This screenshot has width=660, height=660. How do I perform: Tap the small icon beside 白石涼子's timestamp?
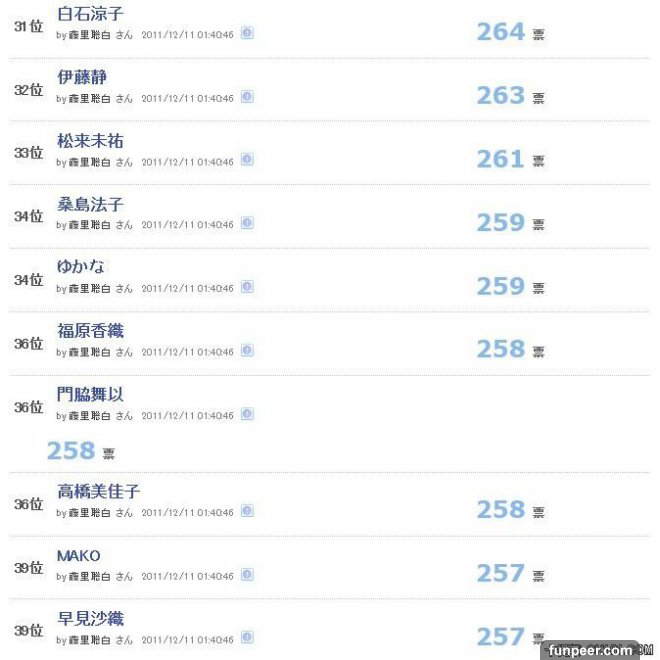(x=247, y=33)
